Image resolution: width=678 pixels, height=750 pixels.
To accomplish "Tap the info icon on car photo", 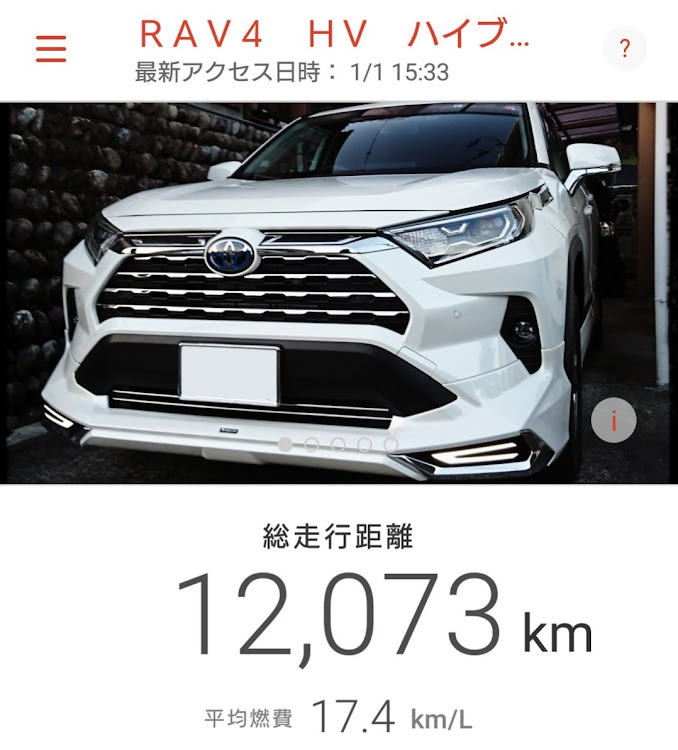I will (614, 421).
